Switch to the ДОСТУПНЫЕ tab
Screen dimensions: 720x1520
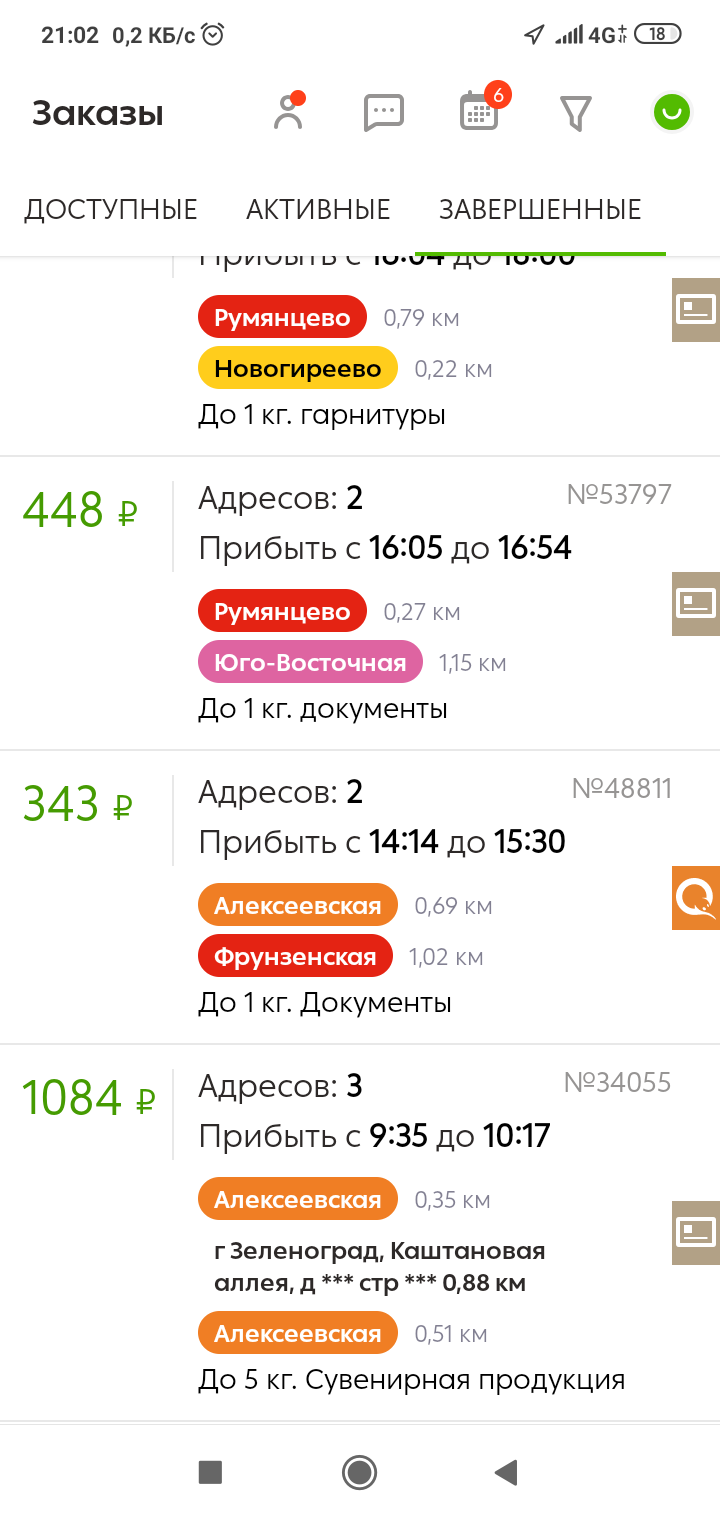111,210
